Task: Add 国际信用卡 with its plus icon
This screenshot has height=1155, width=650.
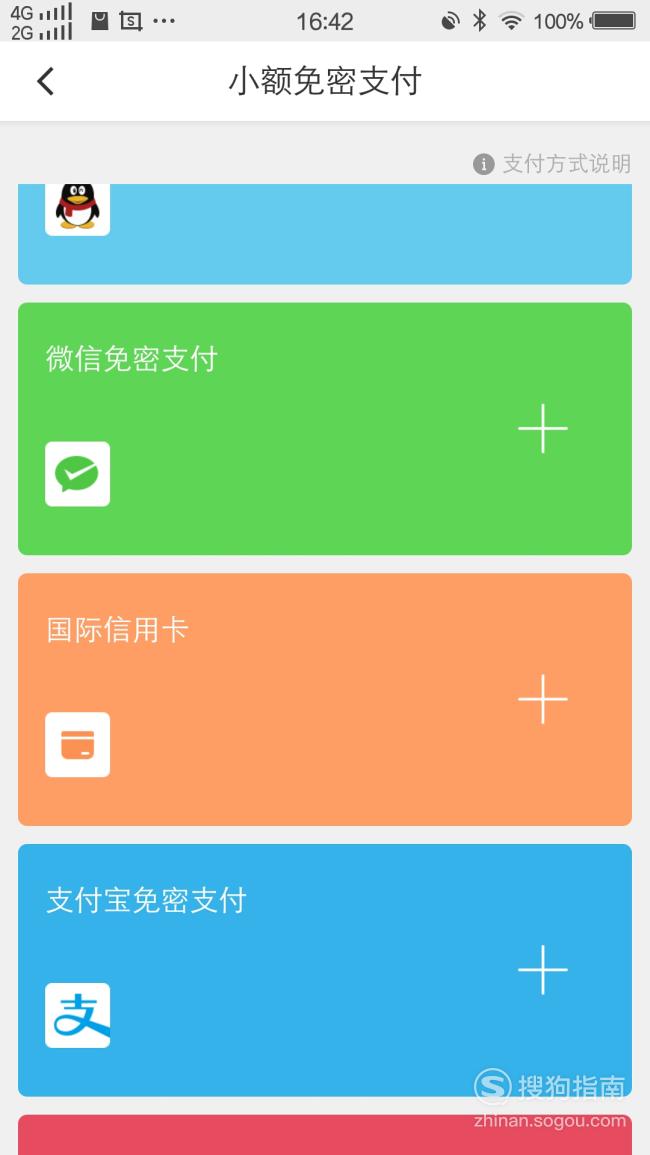Action: [x=542, y=699]
